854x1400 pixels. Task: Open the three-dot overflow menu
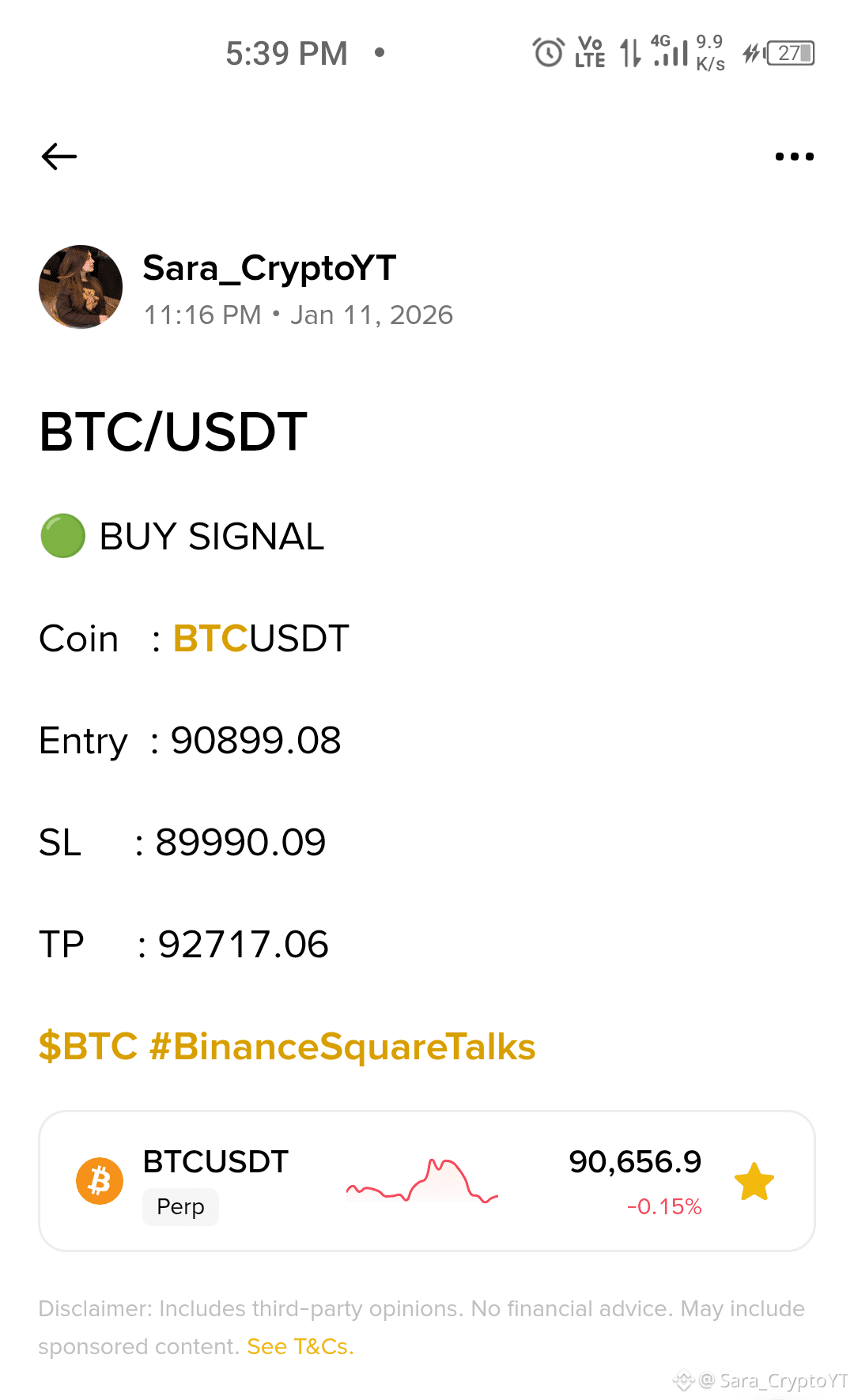tap(794, 157)
